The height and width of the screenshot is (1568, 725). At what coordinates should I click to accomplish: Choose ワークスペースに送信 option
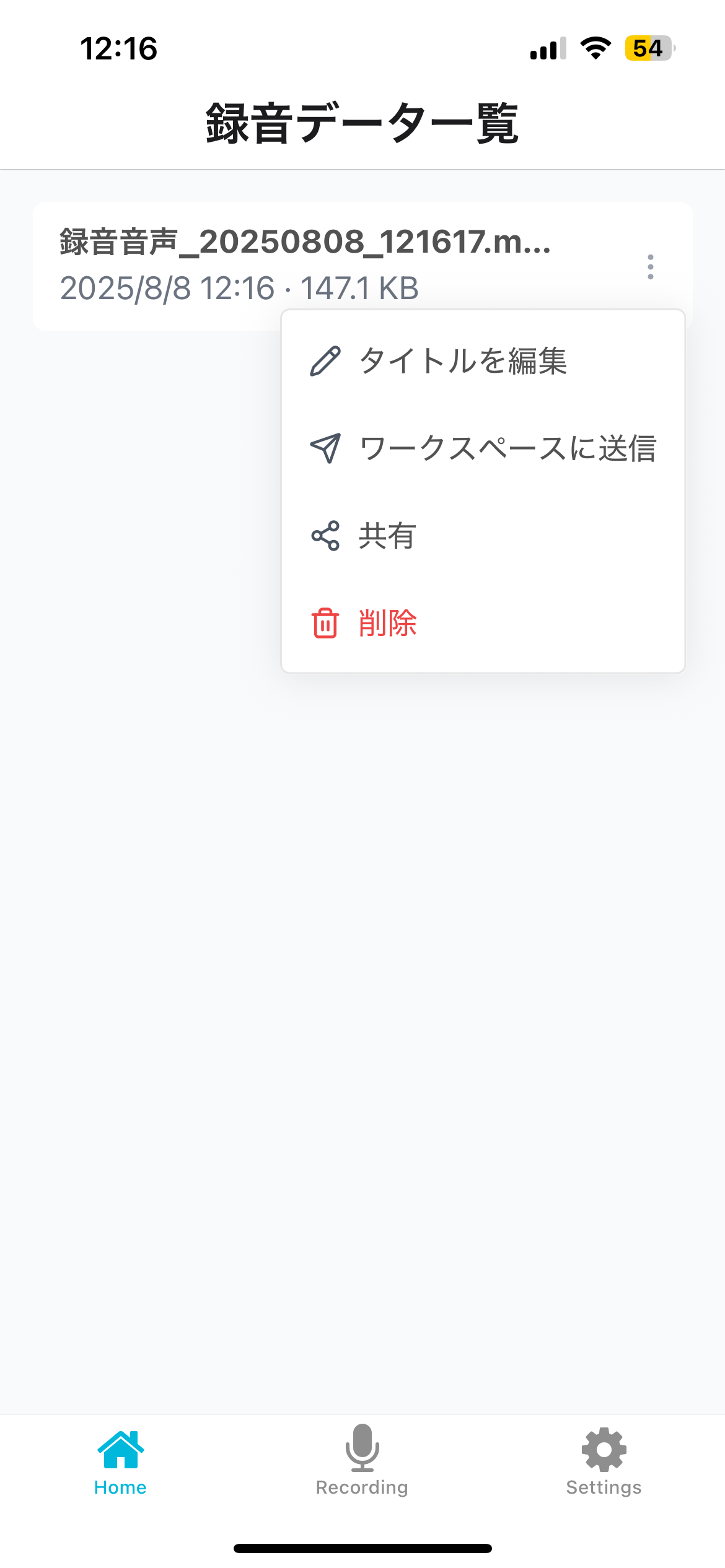[483, 448]
